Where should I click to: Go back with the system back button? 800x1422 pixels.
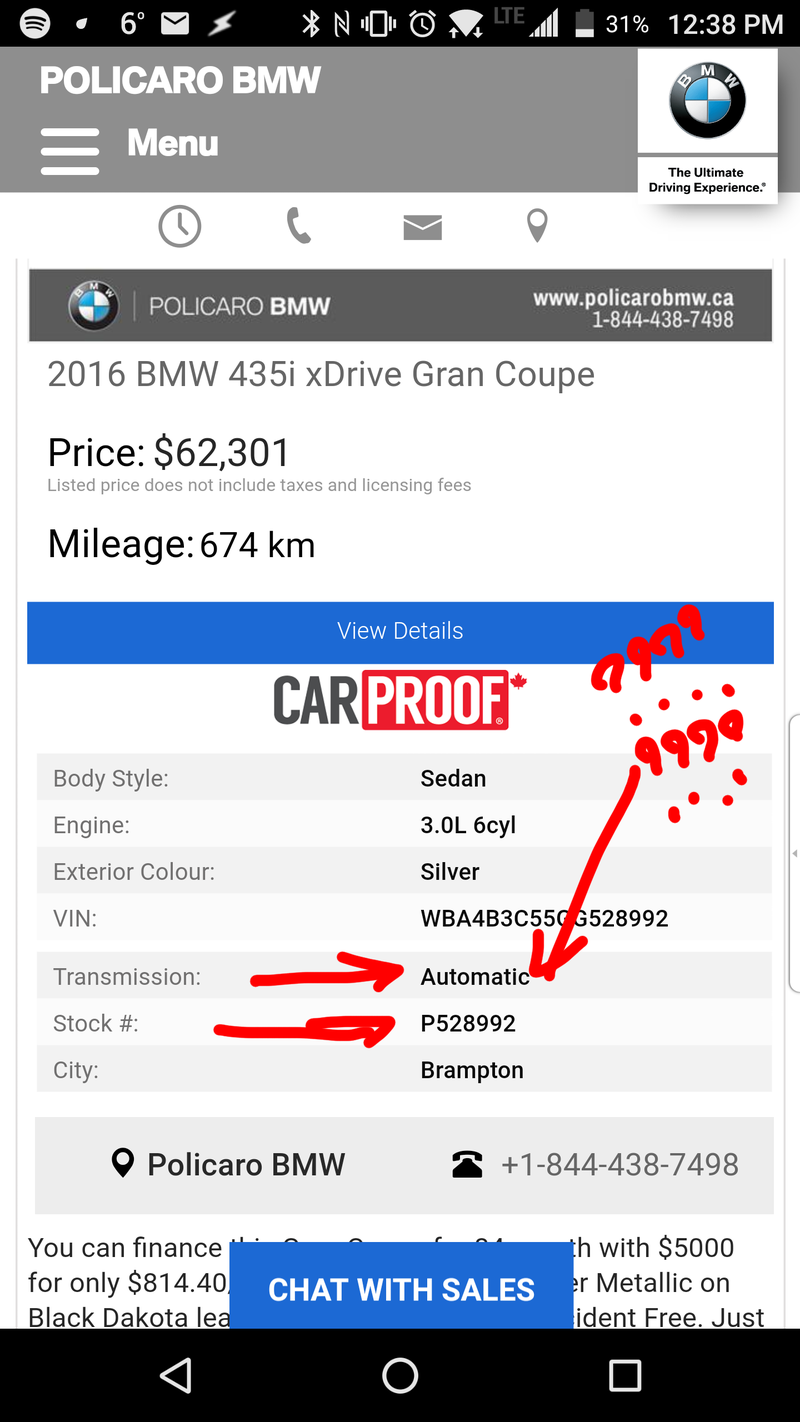coord(176,1376)
